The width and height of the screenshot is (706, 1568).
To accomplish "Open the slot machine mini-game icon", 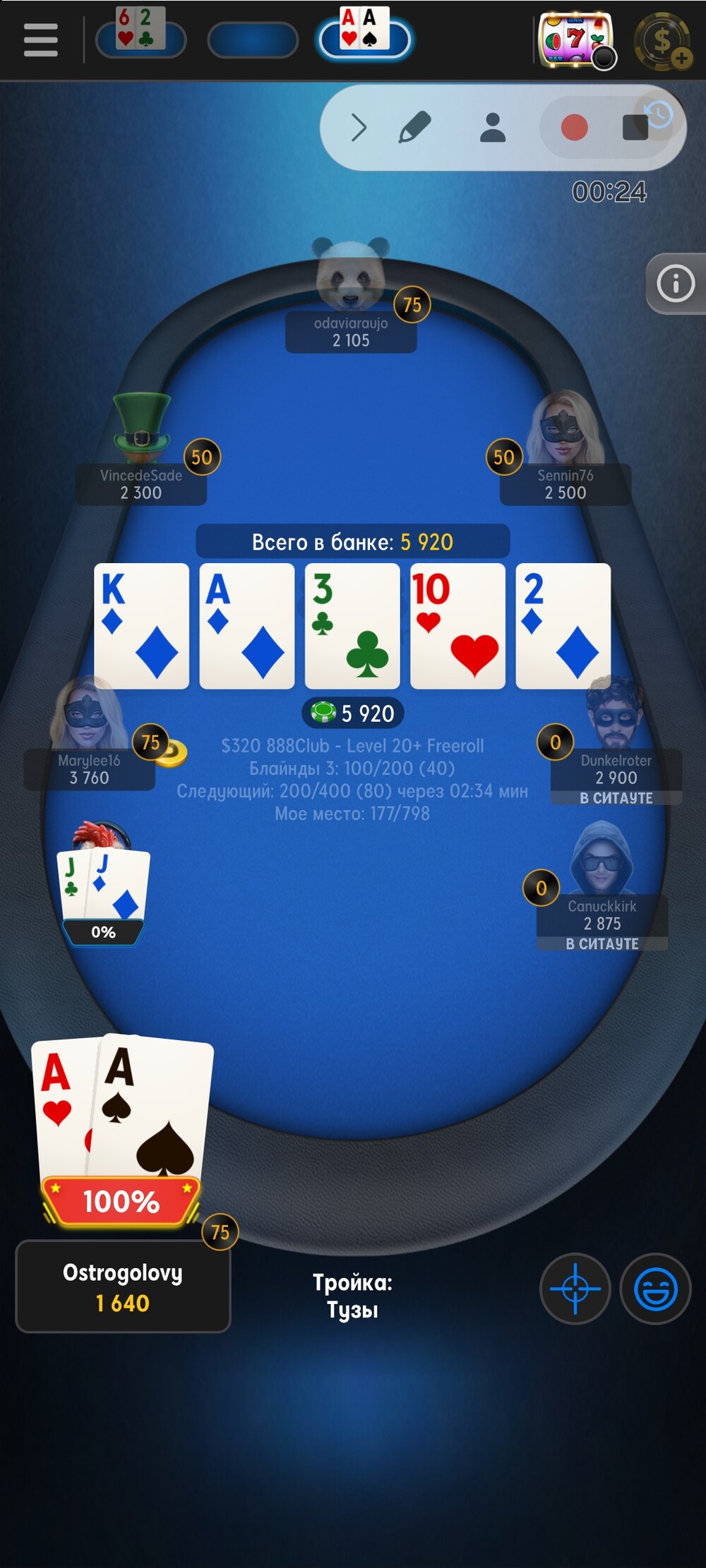I will [x=575, y=40].
